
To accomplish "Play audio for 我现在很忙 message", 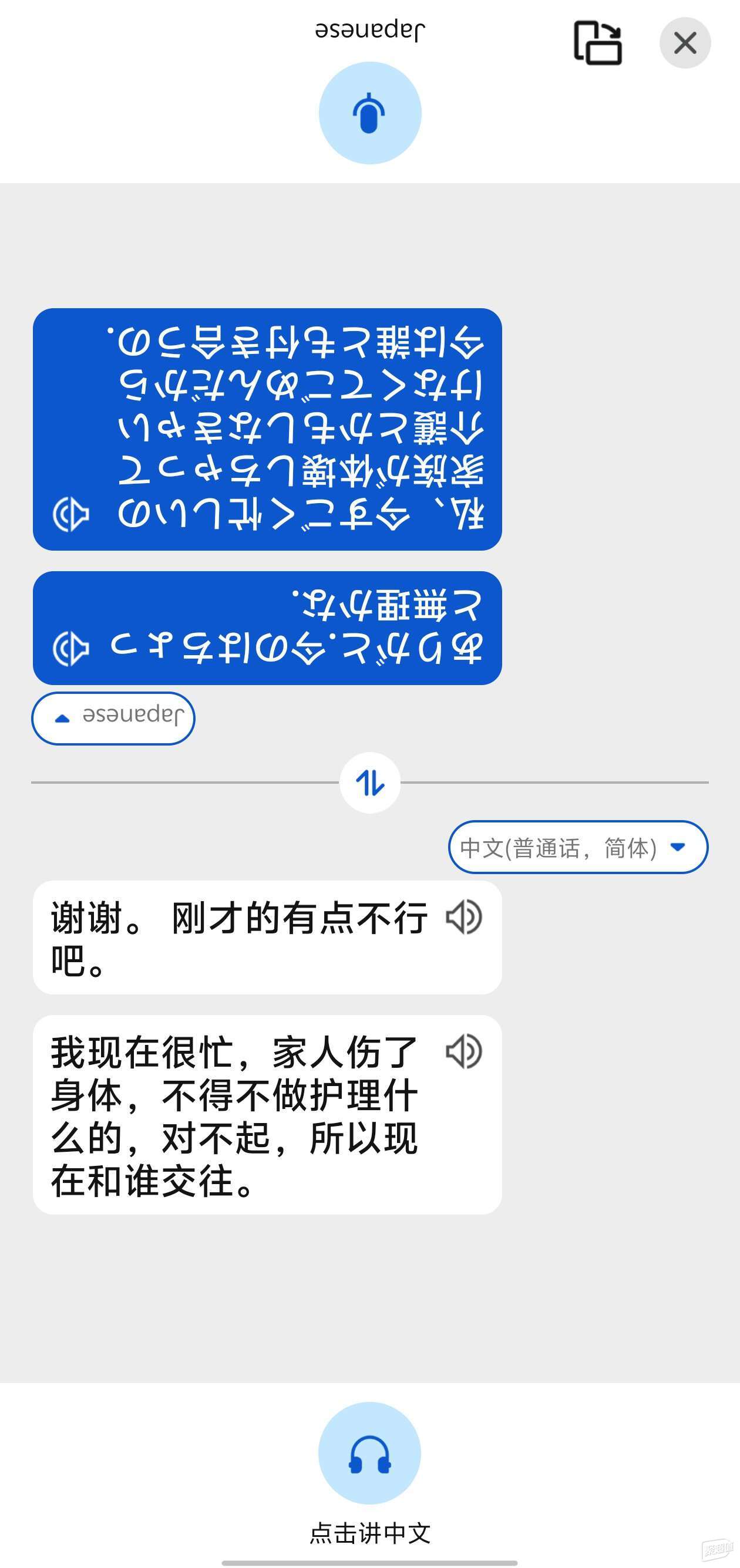I will [x=464, y=1051].
